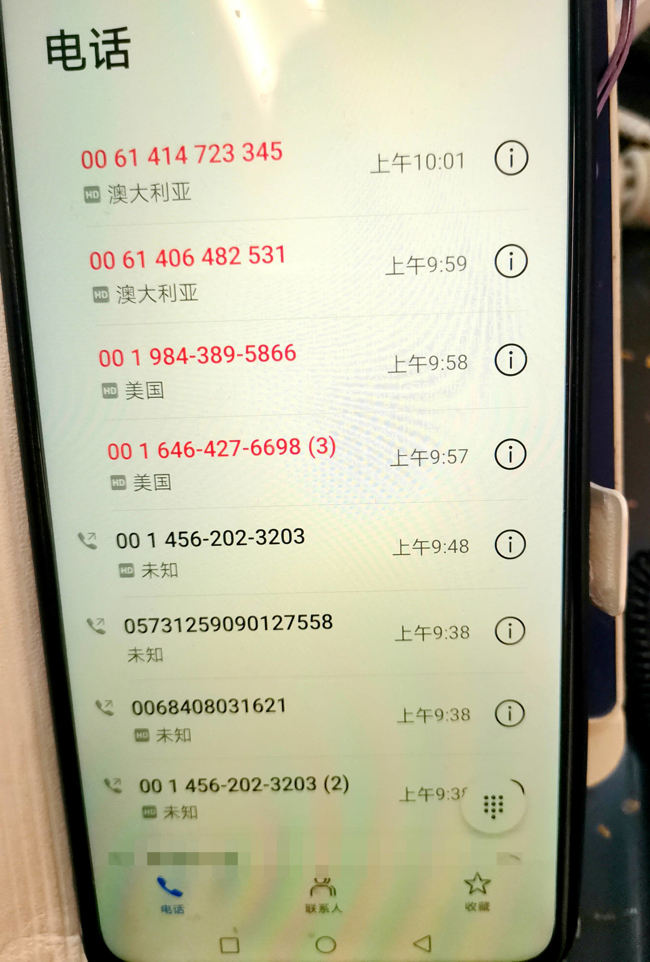Viewport: 650px width, 962px height.
Task: View details of 00 1 984-389-5866 call
Action: [x=511, y=359]
